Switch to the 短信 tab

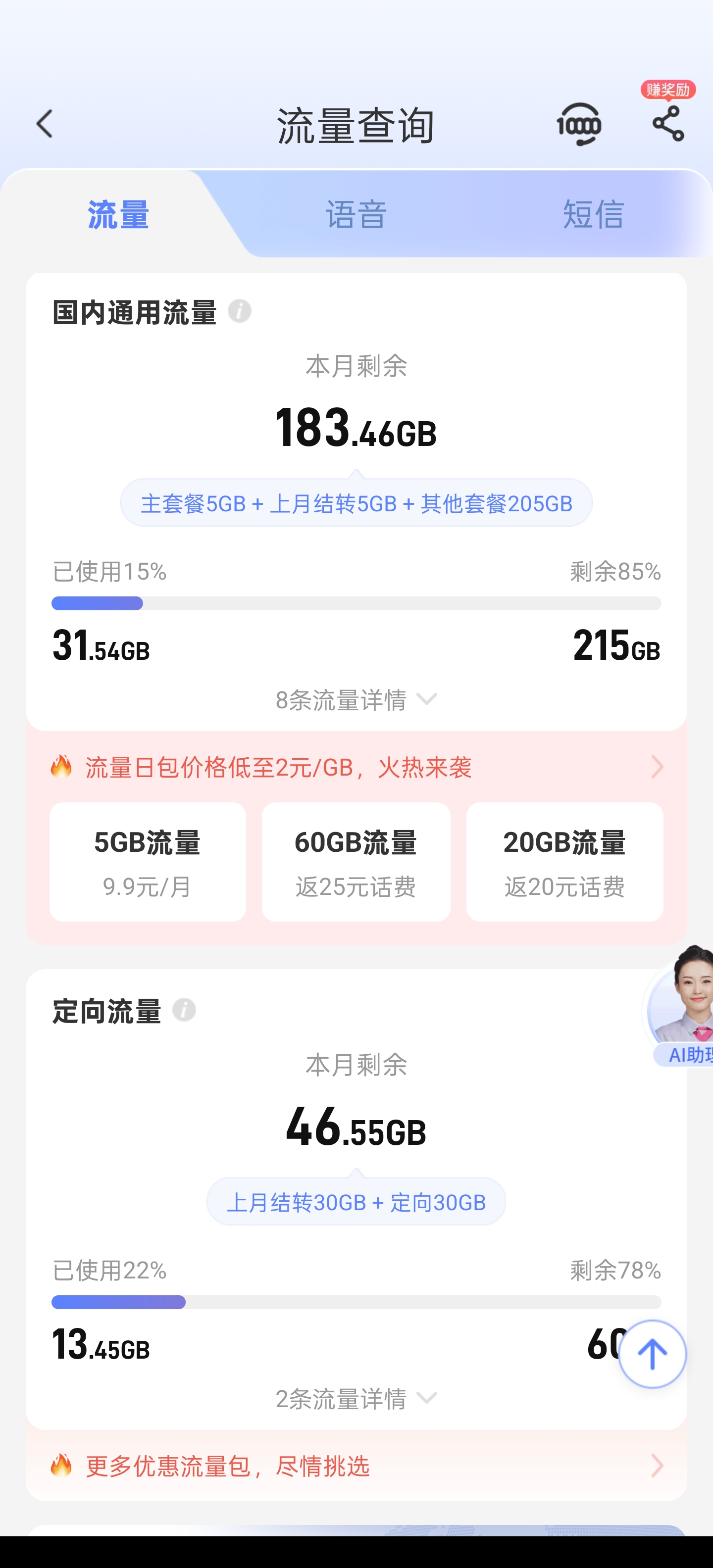pos(593,215)
